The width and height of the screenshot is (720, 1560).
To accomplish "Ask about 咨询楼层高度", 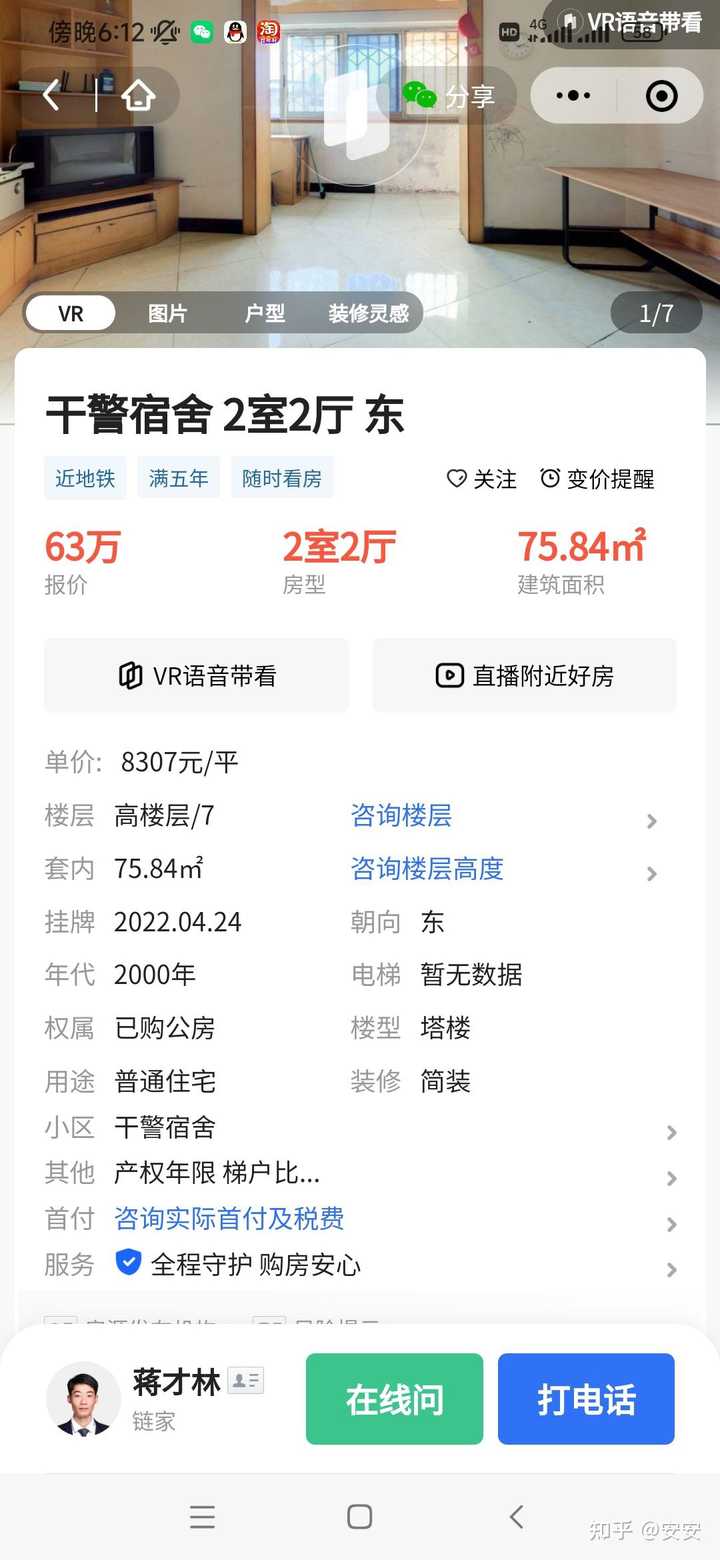I will [x=427, y=869].
